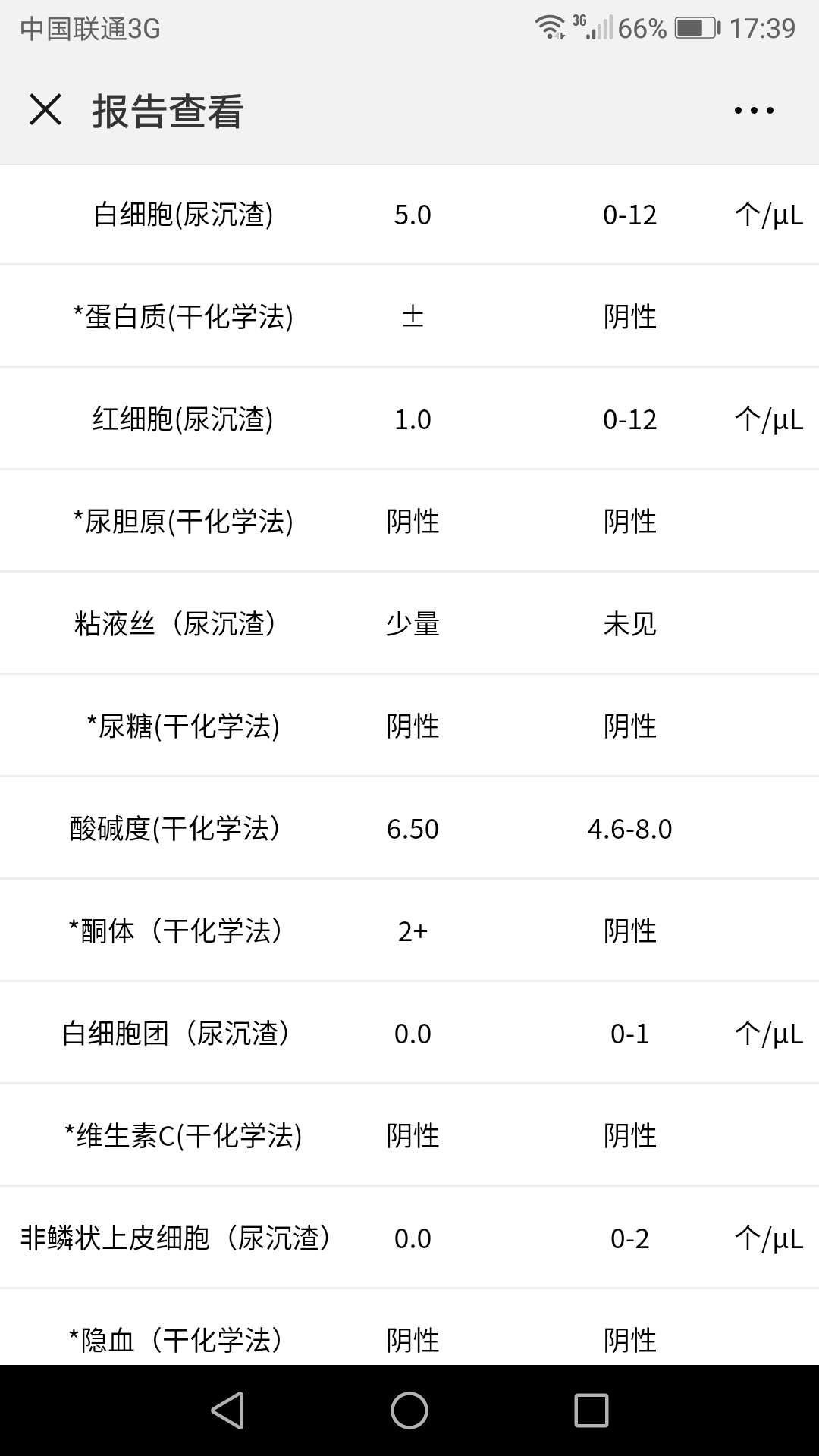Select the 白细胞(尿沉渣) result row

pos(409,215)
